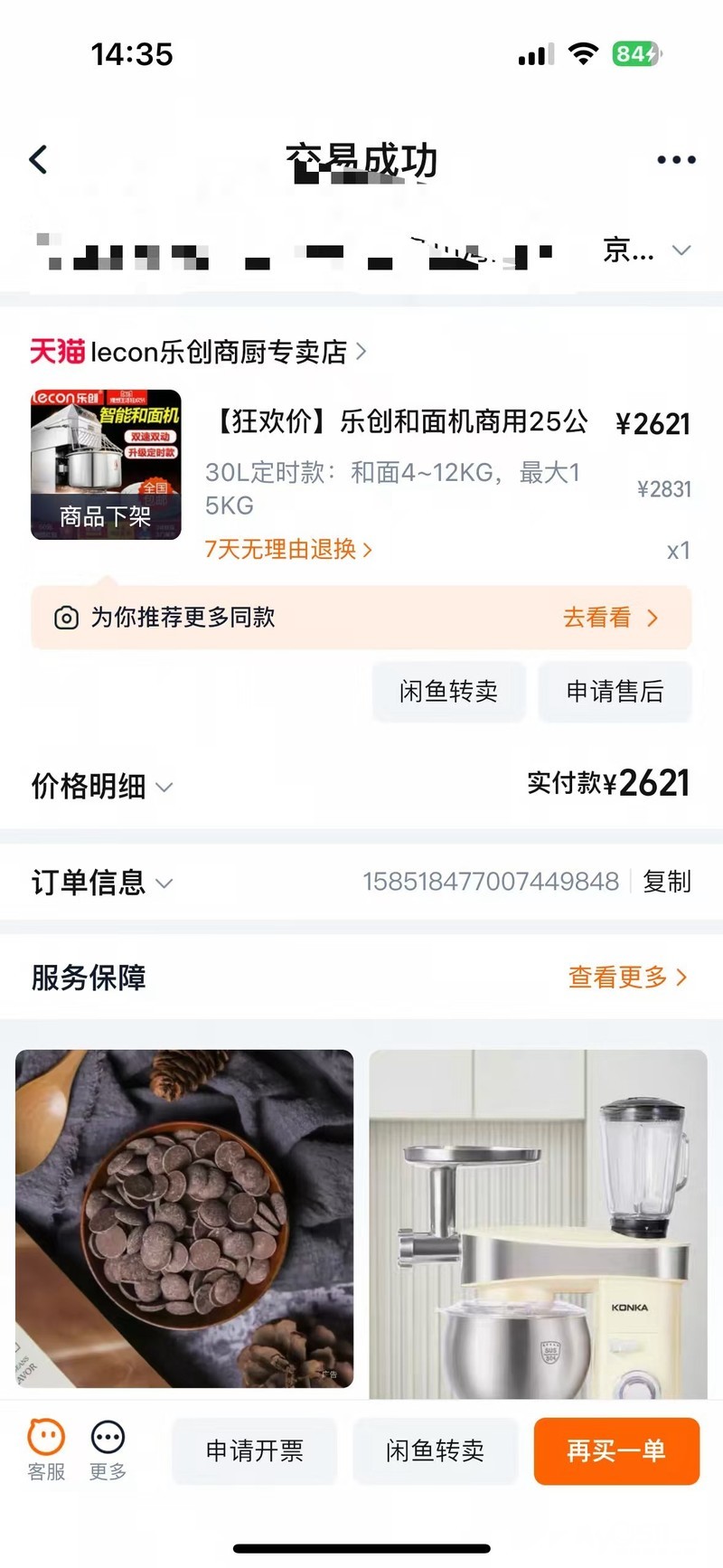Tap 再买一单 to reorder

pos(616,1450)
